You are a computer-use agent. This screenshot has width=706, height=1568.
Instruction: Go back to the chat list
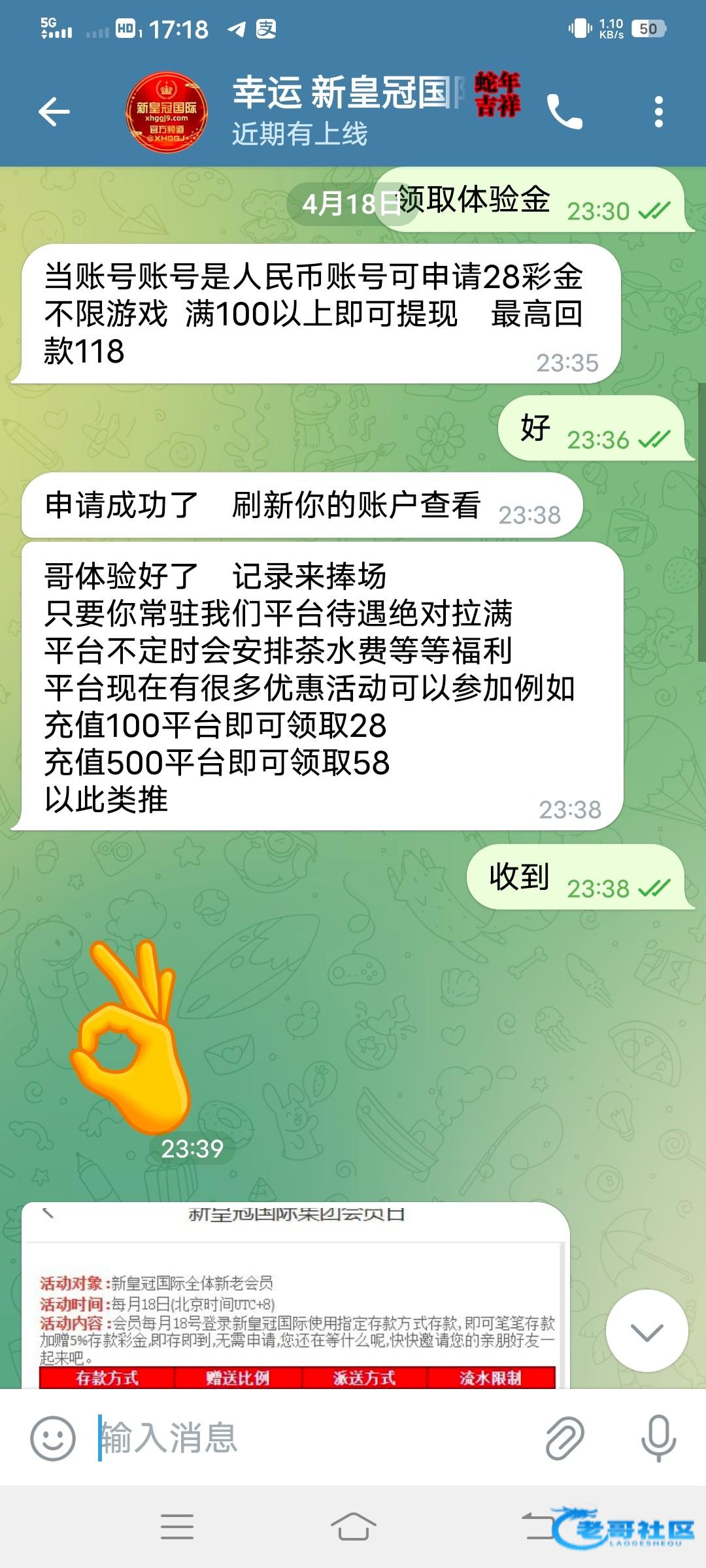tap(54, 112)
